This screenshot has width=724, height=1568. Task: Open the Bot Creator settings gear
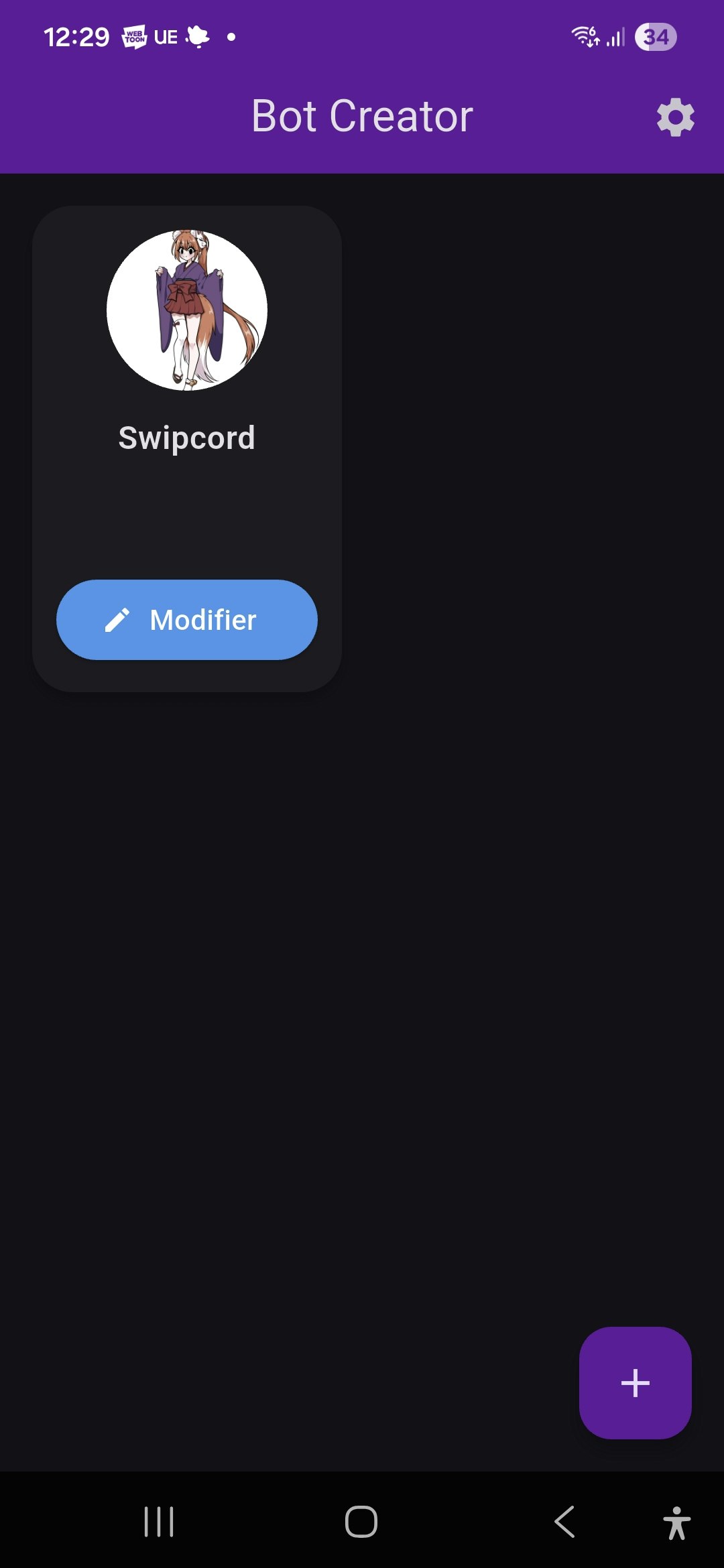click(x=674, y=117)
